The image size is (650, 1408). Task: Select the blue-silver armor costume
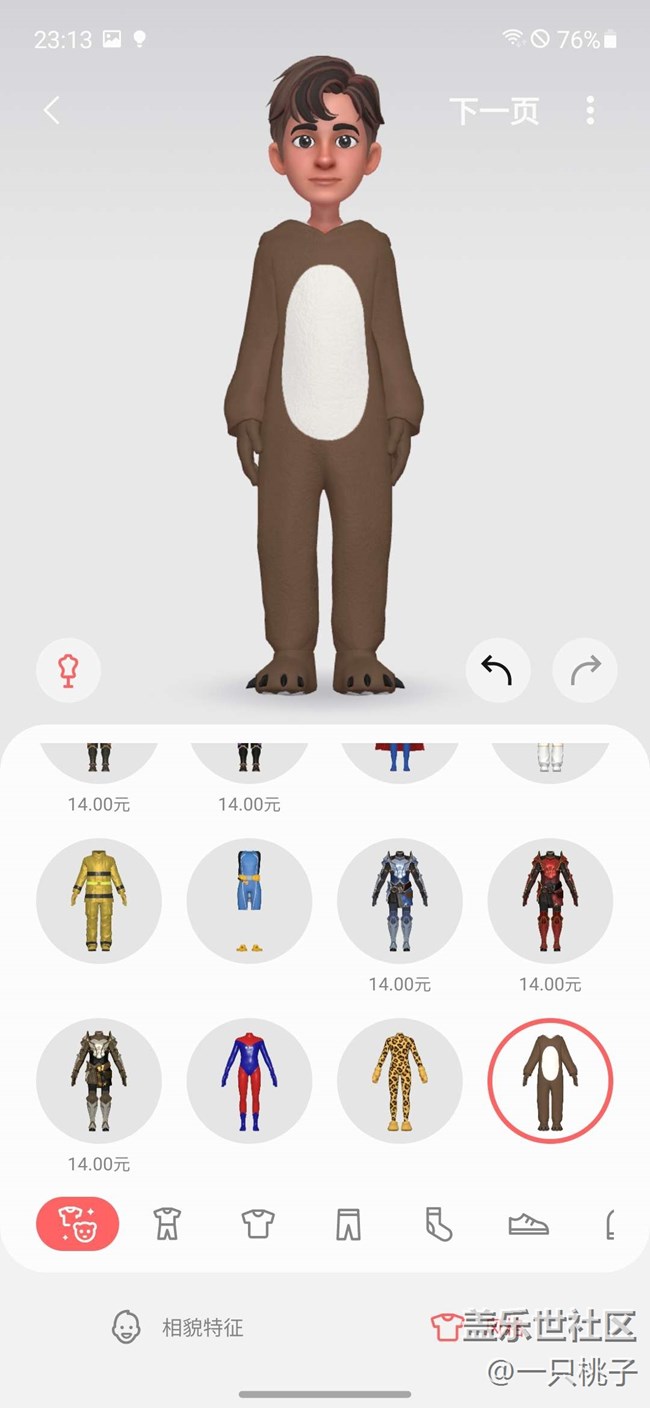pyautogui.click(x=400, y=901)
